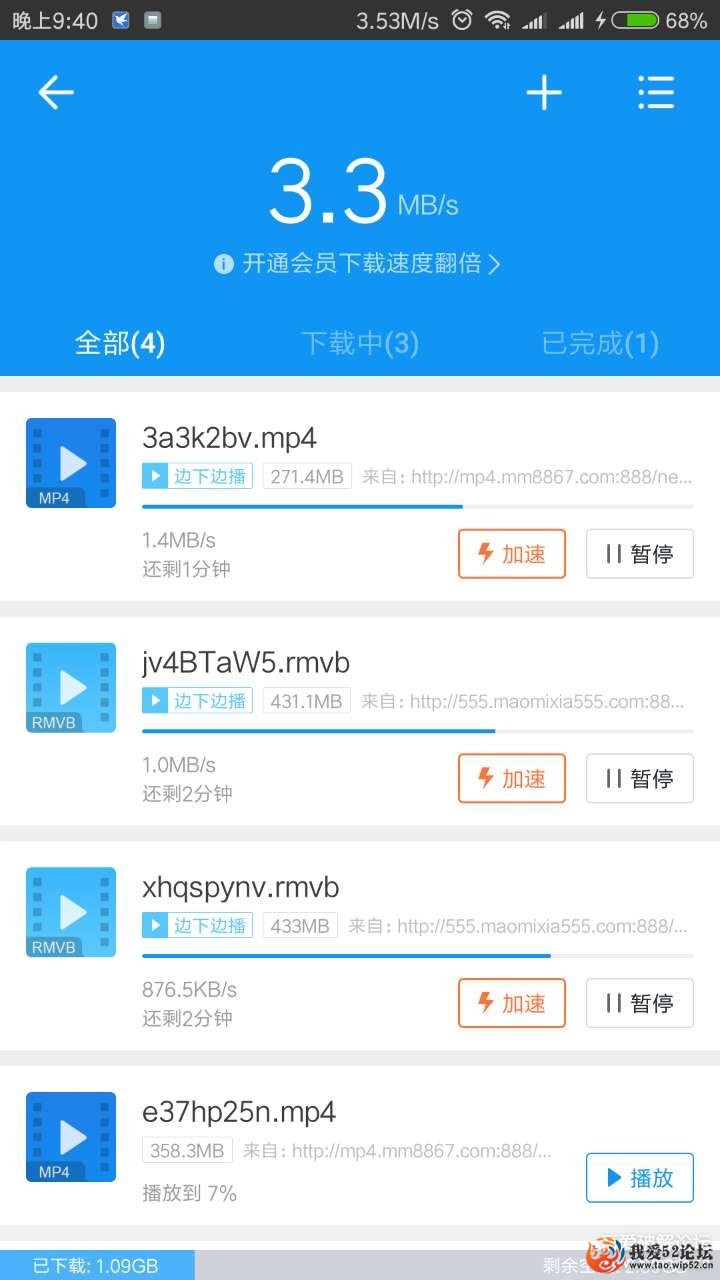Image resolution: width=720 pixels, height=1280 pixels.
Task: Go back using the top-left arrow
Action: (x=56, y=93)
